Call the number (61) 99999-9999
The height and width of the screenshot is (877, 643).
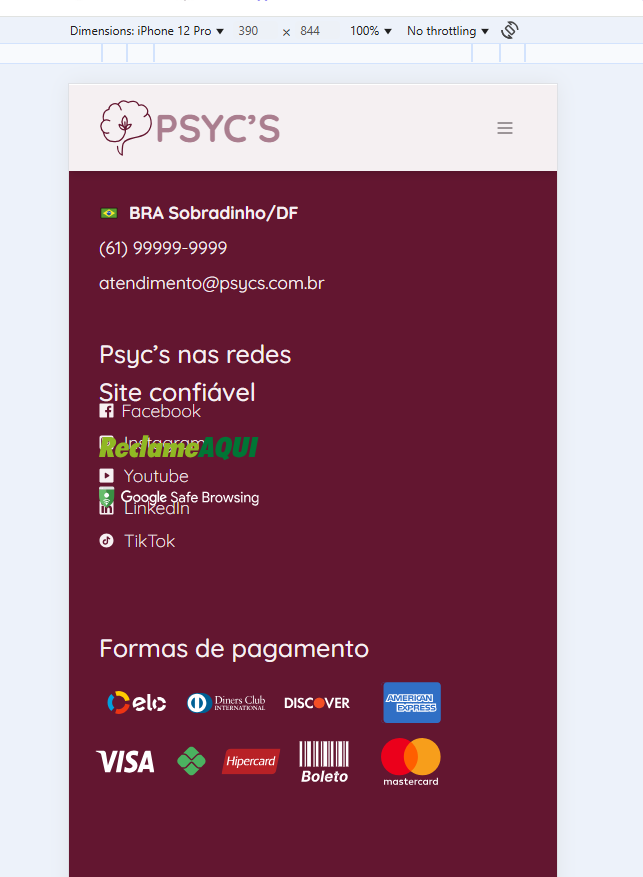163,248
